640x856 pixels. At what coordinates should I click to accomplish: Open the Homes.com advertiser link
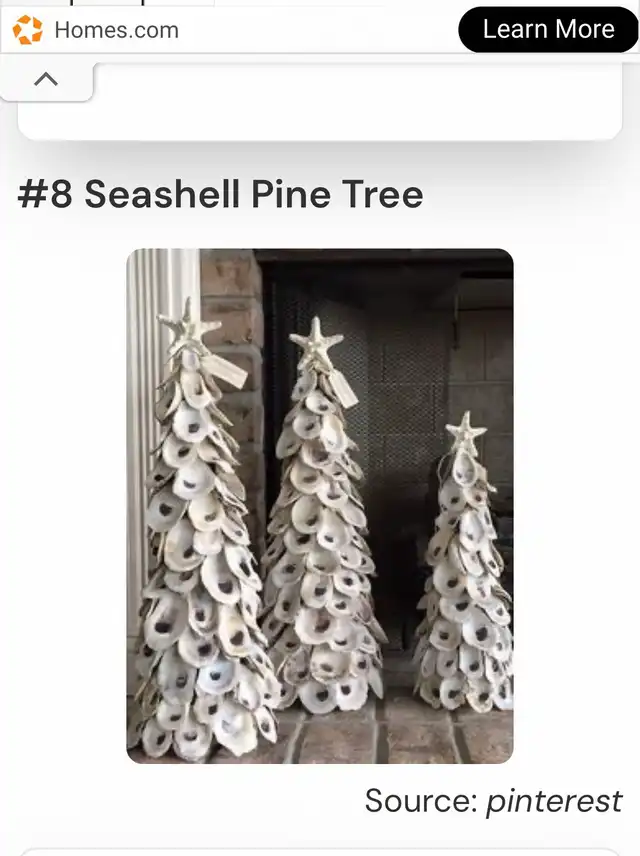(x=116, y=30)
